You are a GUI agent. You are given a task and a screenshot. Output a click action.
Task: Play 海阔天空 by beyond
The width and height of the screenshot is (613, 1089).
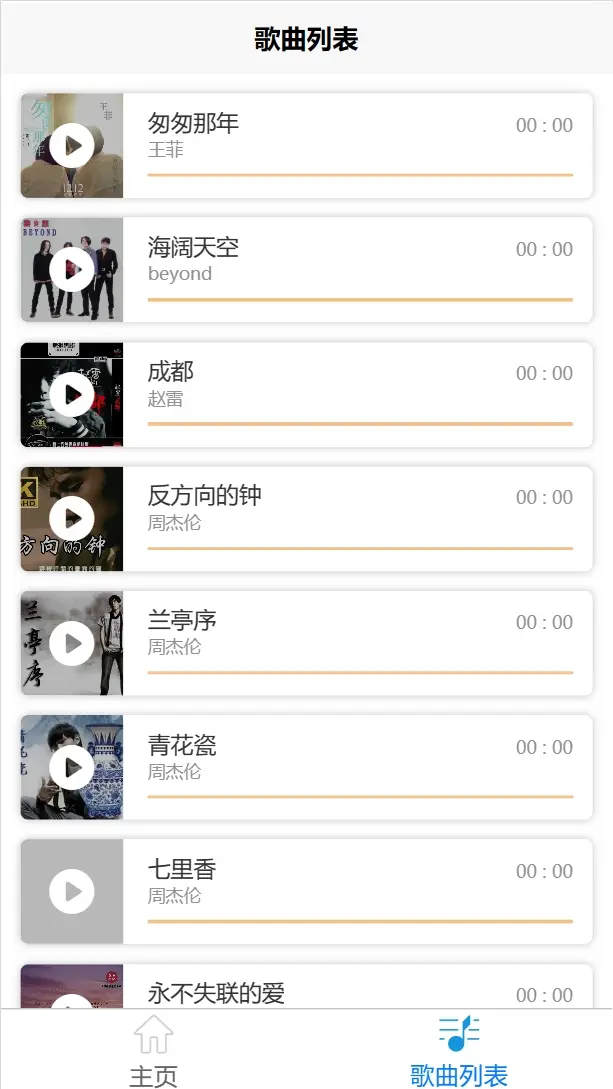coord(72,270)
